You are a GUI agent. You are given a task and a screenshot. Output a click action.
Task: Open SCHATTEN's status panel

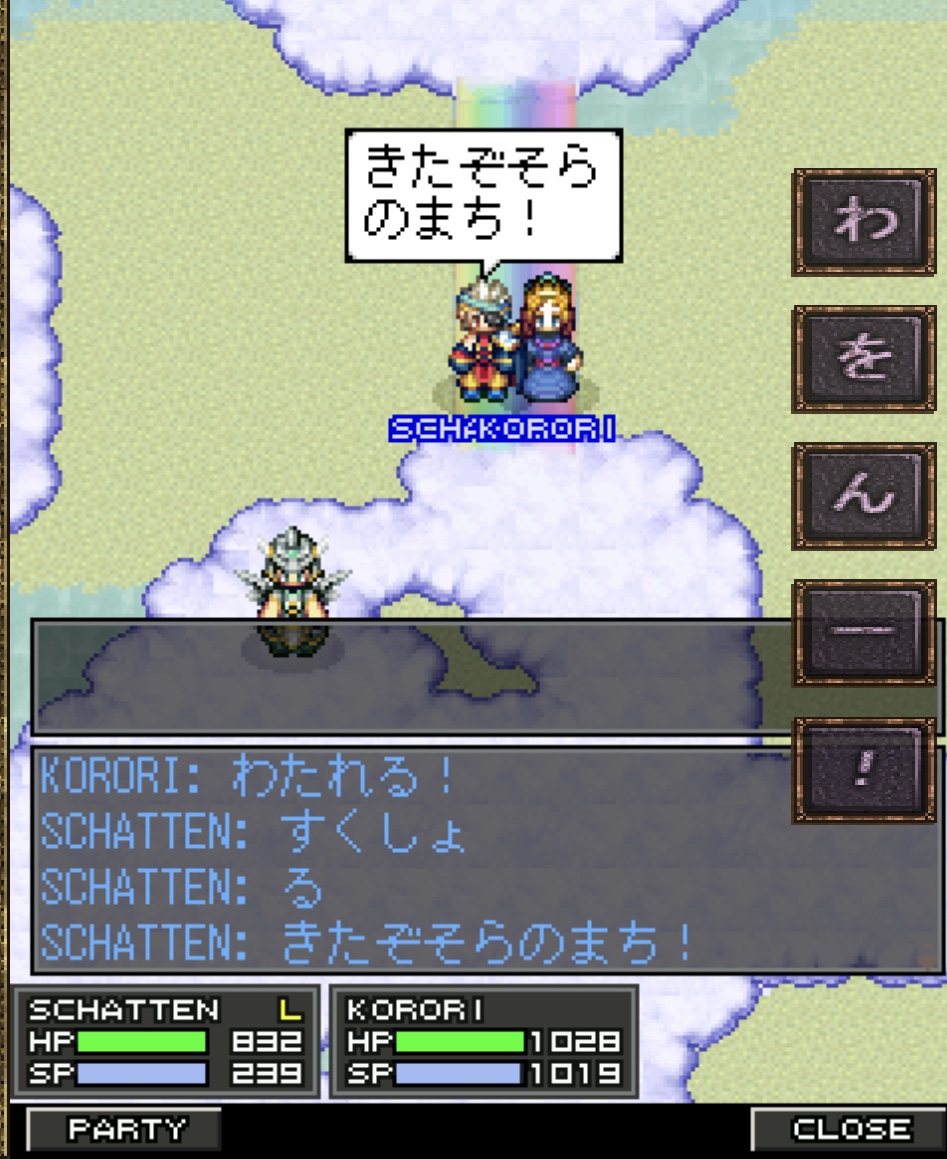coord(165,1042)
